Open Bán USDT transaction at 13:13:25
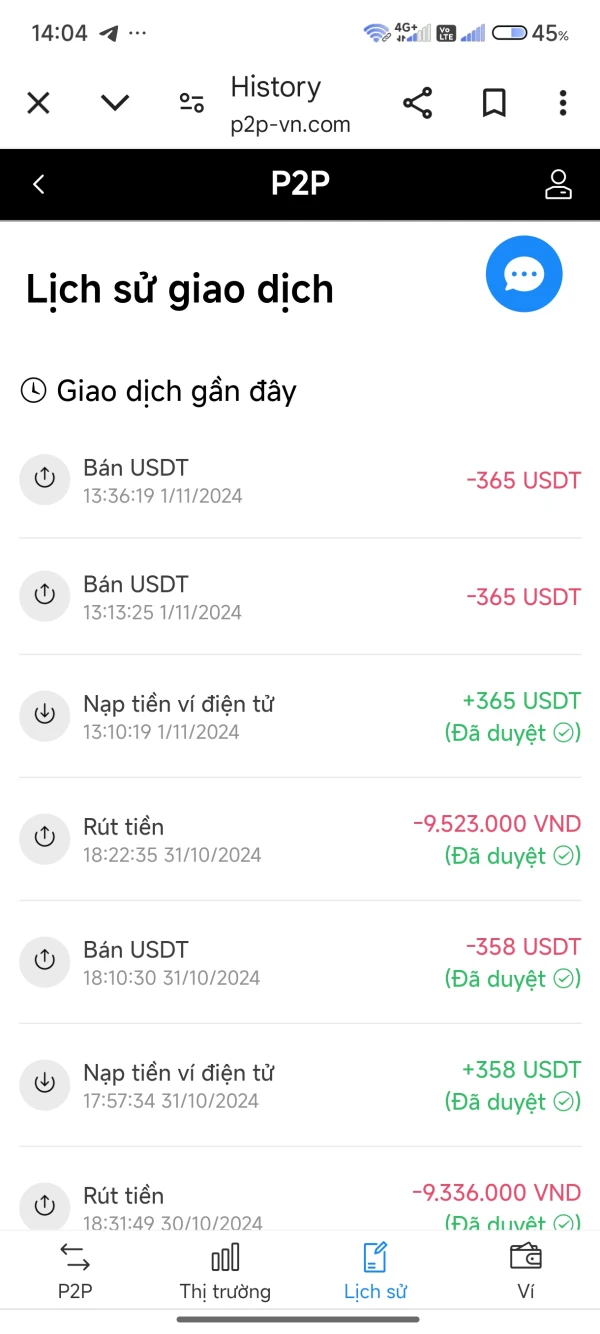This screenshot has width=600, height=1334. click(300, 597)
